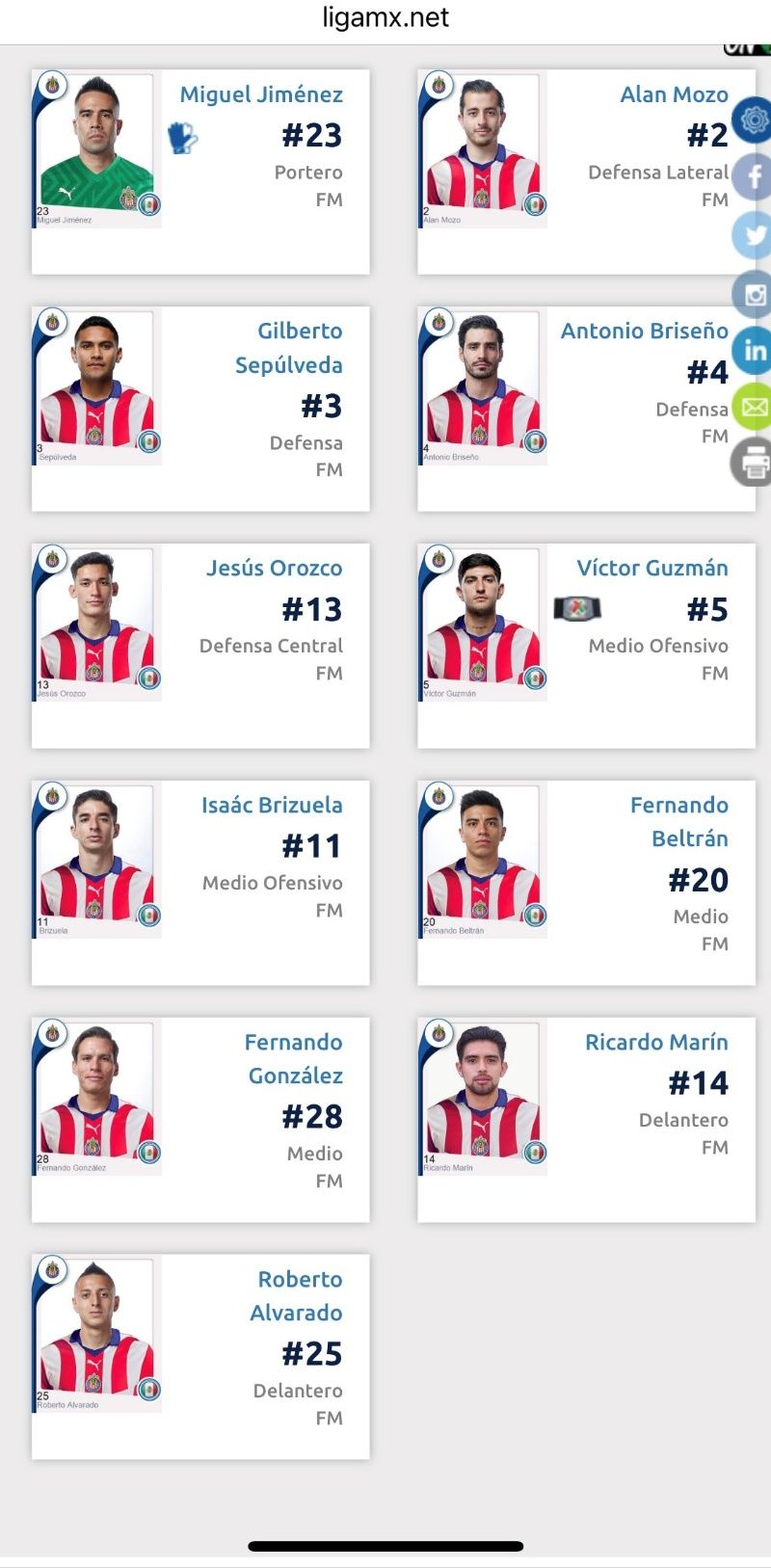The image size is (771, 1568).
Task: Tap the ligamx.net address bar
Action: [385, 17]
